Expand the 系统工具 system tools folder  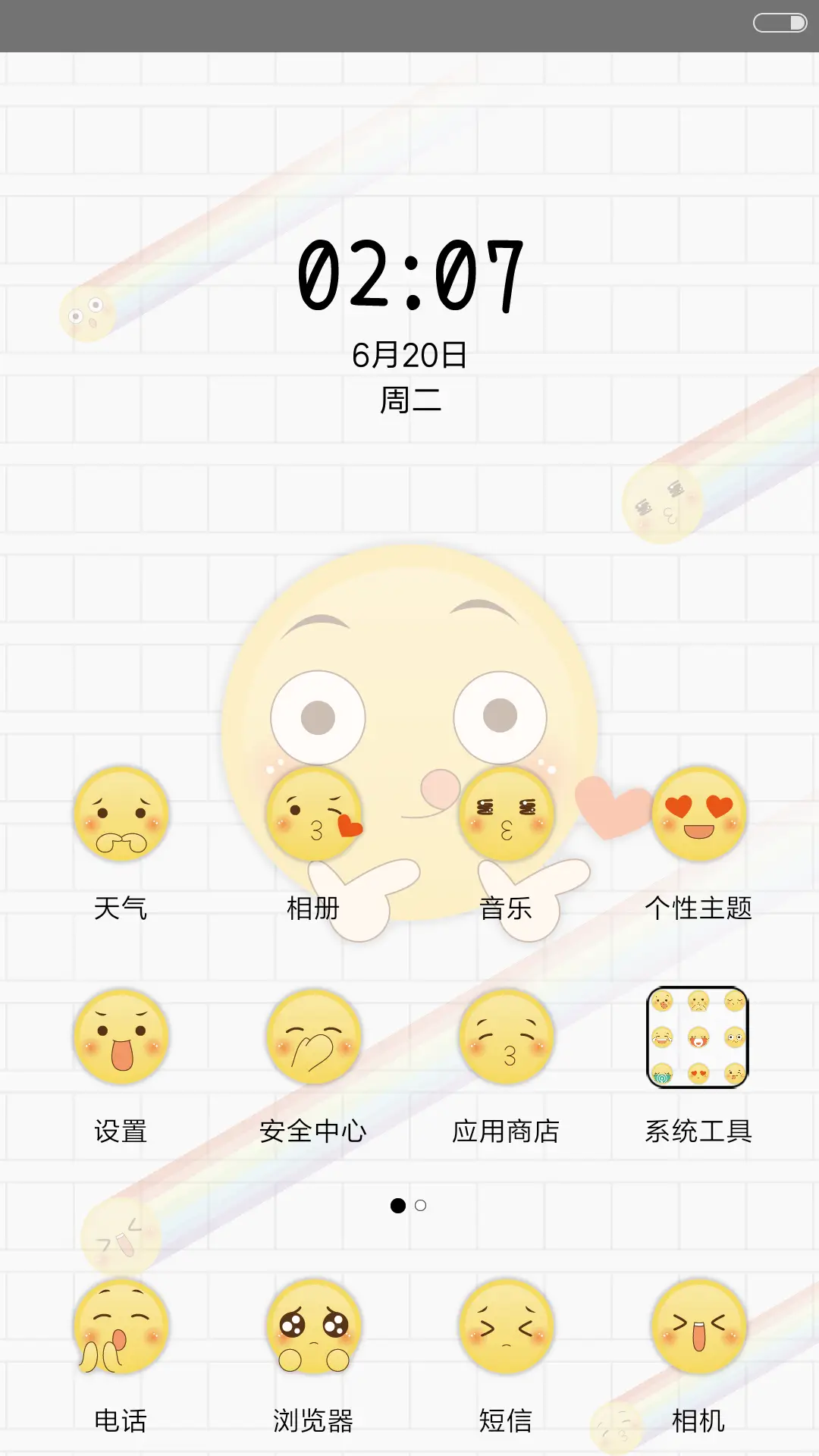pos(699,1037)
